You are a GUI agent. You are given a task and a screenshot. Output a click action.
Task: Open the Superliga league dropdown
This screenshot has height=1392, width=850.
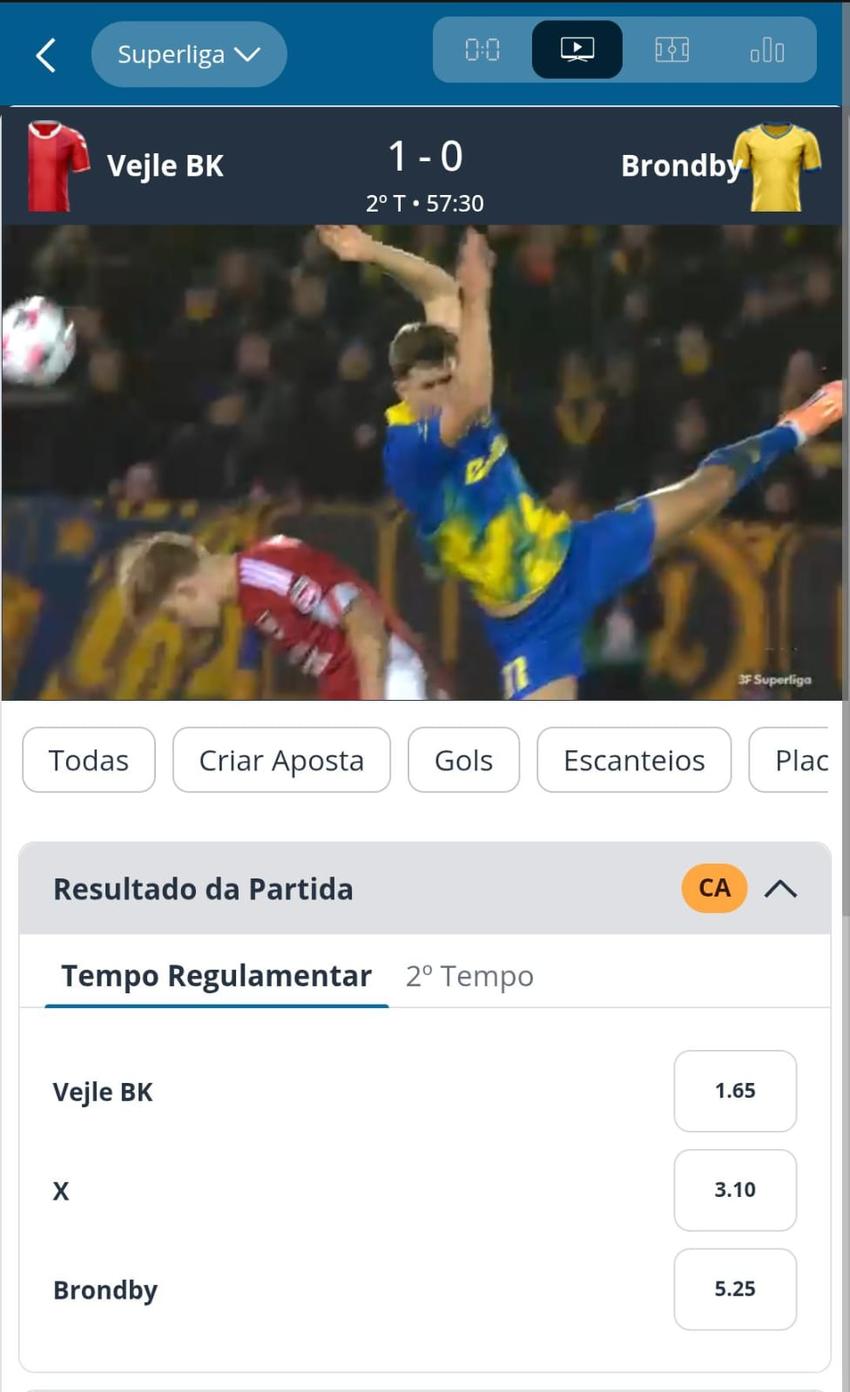coord(188,54)
